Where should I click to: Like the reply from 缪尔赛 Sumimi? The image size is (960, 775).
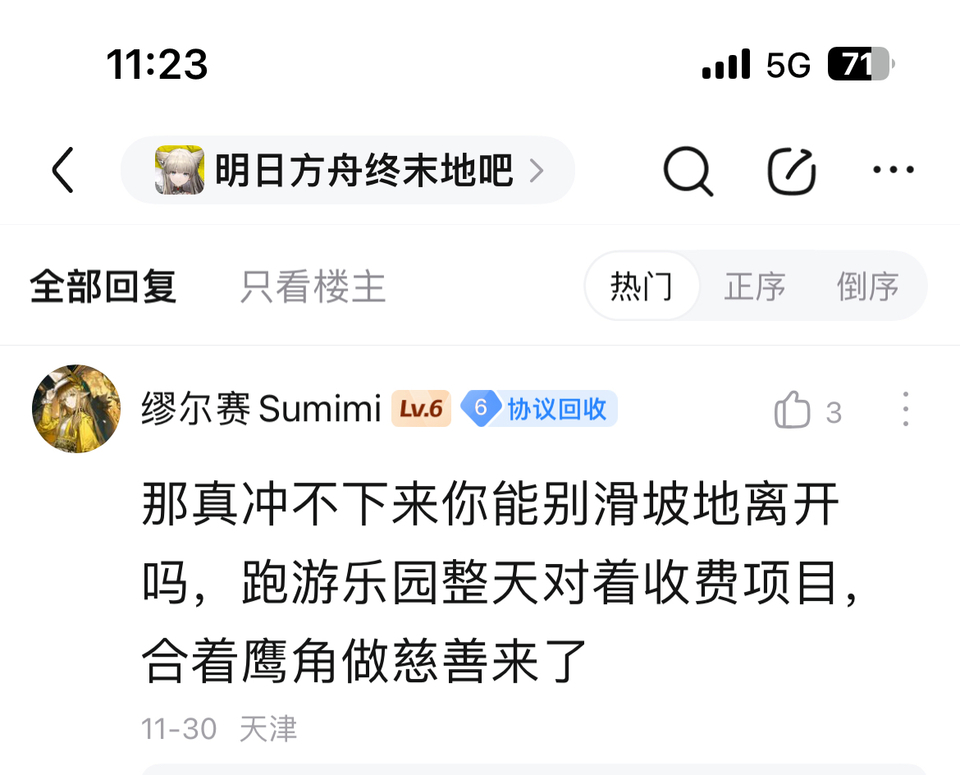(793, 410)
